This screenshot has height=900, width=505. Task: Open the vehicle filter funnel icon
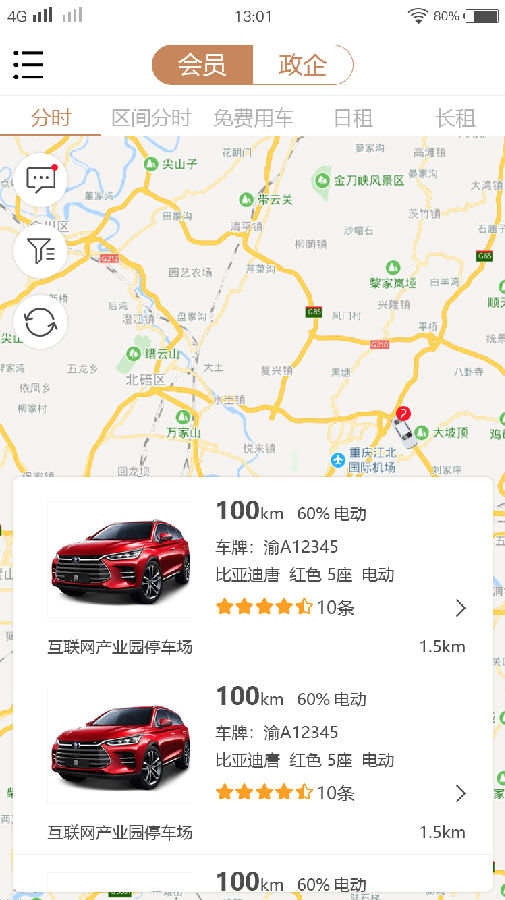tap(40, 251)
